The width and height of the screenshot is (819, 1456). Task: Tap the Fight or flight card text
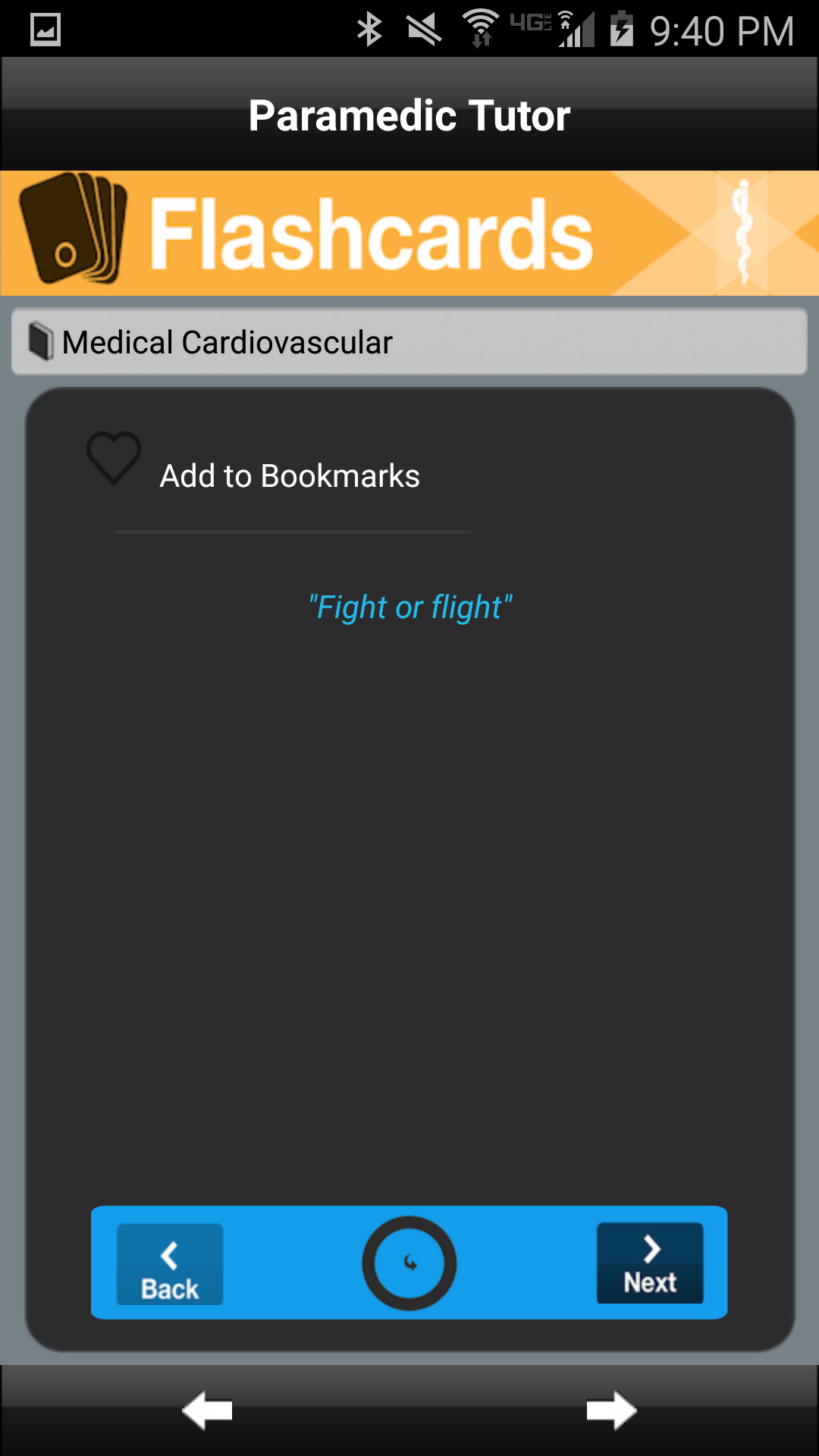pyautogui.click(x=409, y=607)
